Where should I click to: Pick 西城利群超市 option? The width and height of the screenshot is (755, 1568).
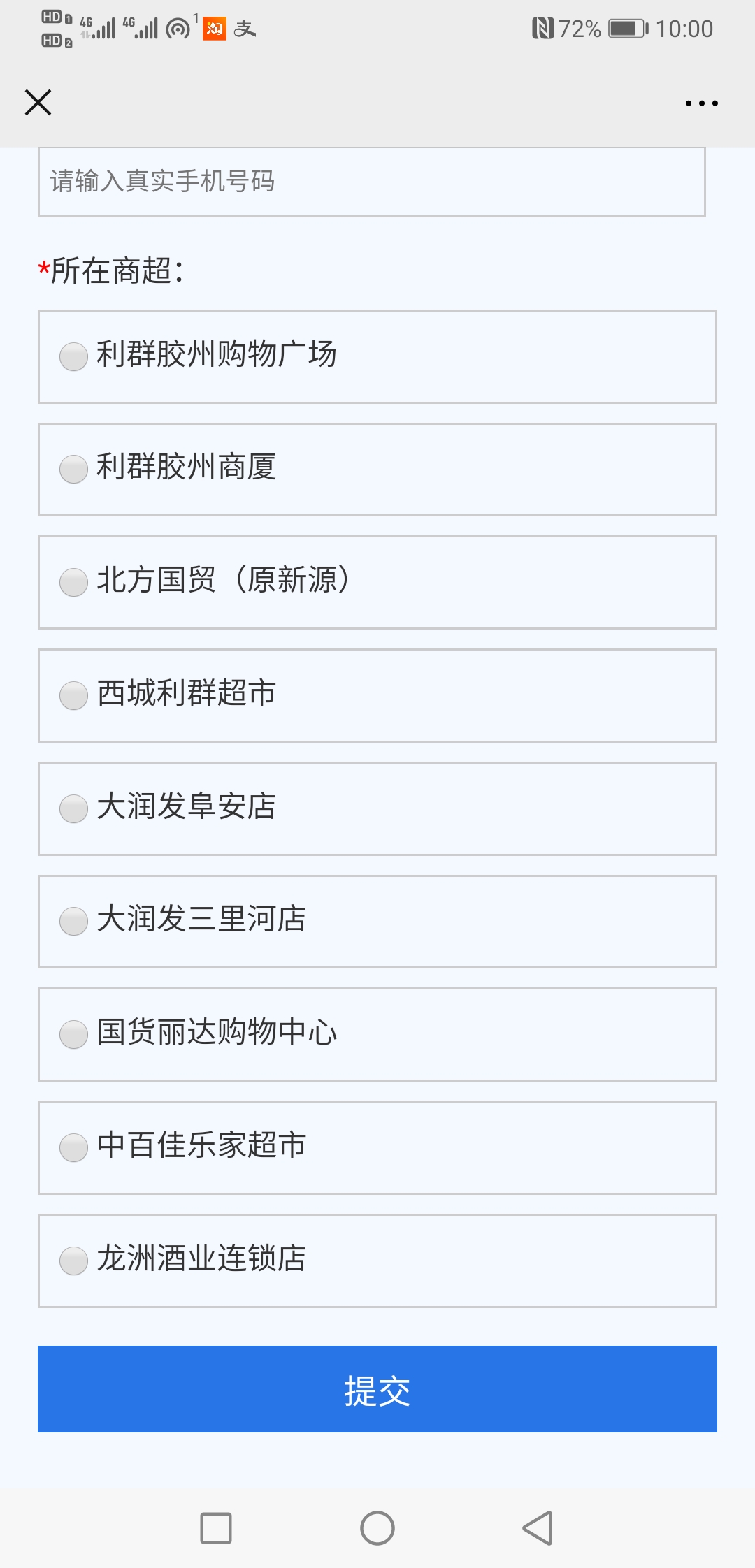pyautogui.click(x=377, y=695)
